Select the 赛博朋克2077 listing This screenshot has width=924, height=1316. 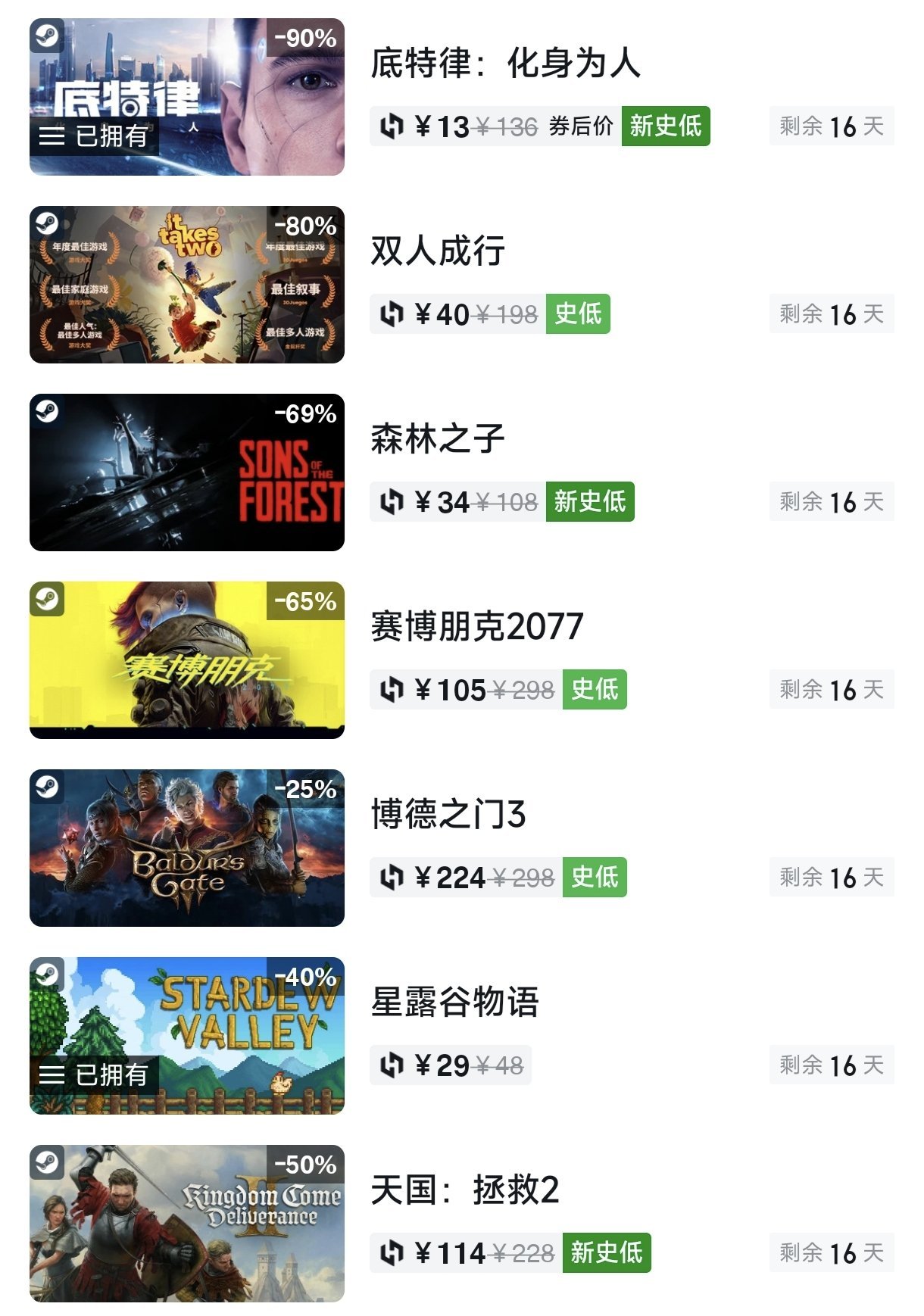476,626
